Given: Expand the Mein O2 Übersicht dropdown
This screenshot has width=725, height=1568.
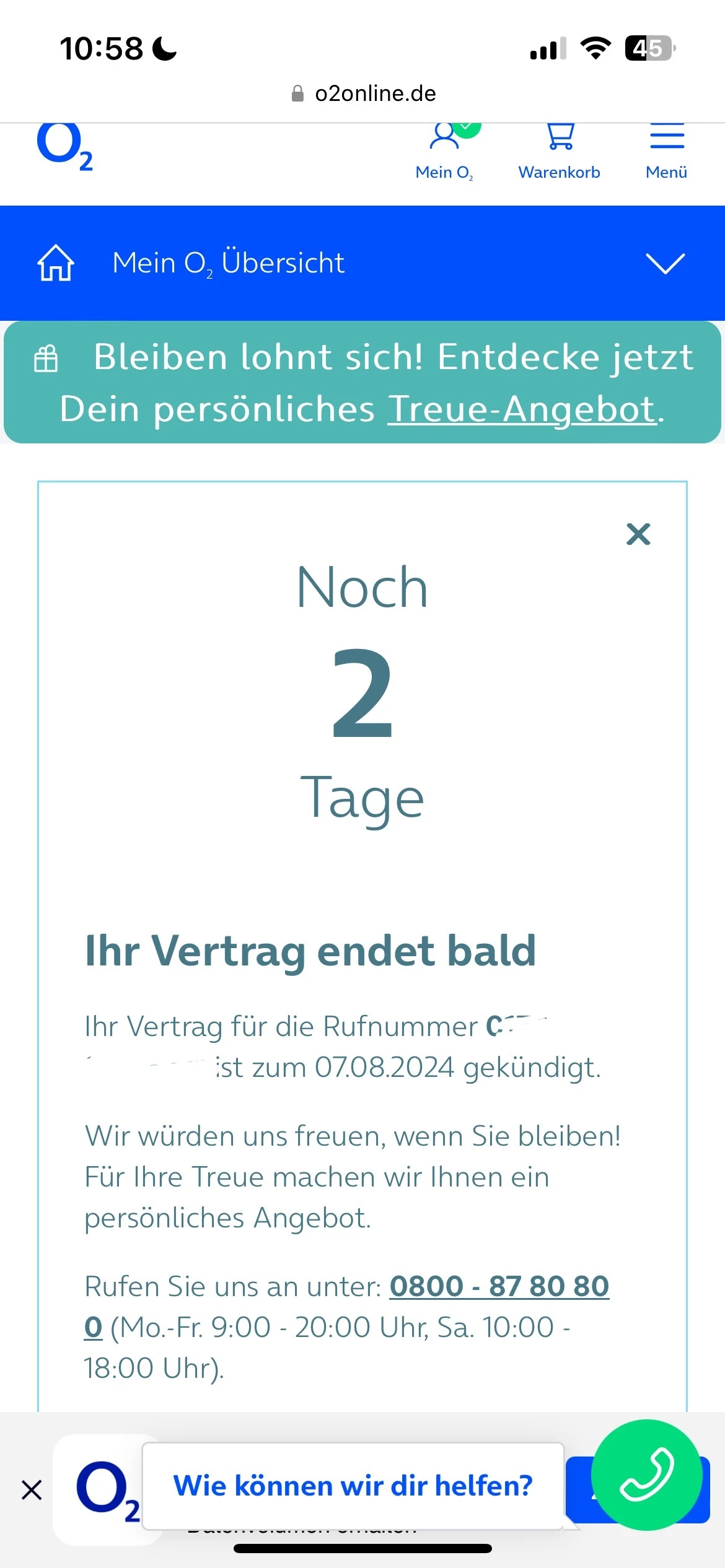Looking at the screenshot, I should 665,263.
